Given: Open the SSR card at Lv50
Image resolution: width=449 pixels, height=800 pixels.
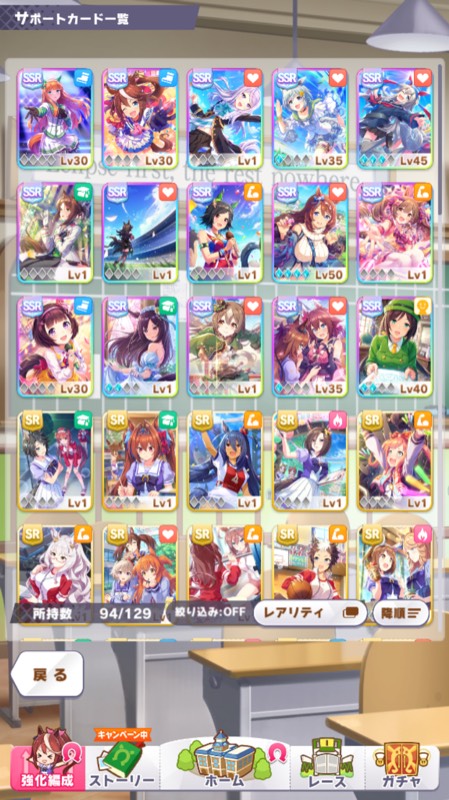Looking at the screenshot, I should point(310,233).
